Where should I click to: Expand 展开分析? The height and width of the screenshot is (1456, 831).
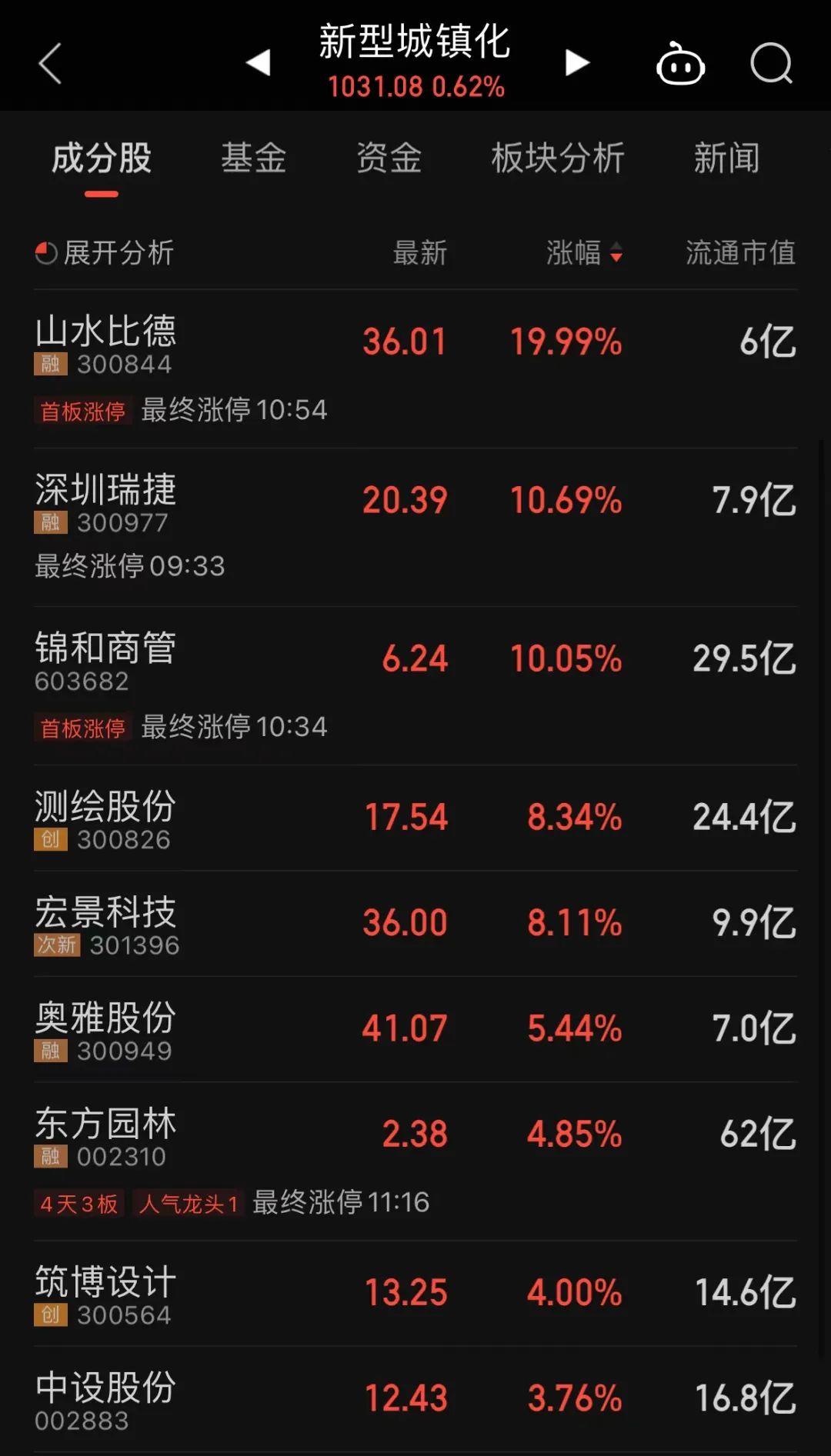pyautogui.click(x=105, y=253)
